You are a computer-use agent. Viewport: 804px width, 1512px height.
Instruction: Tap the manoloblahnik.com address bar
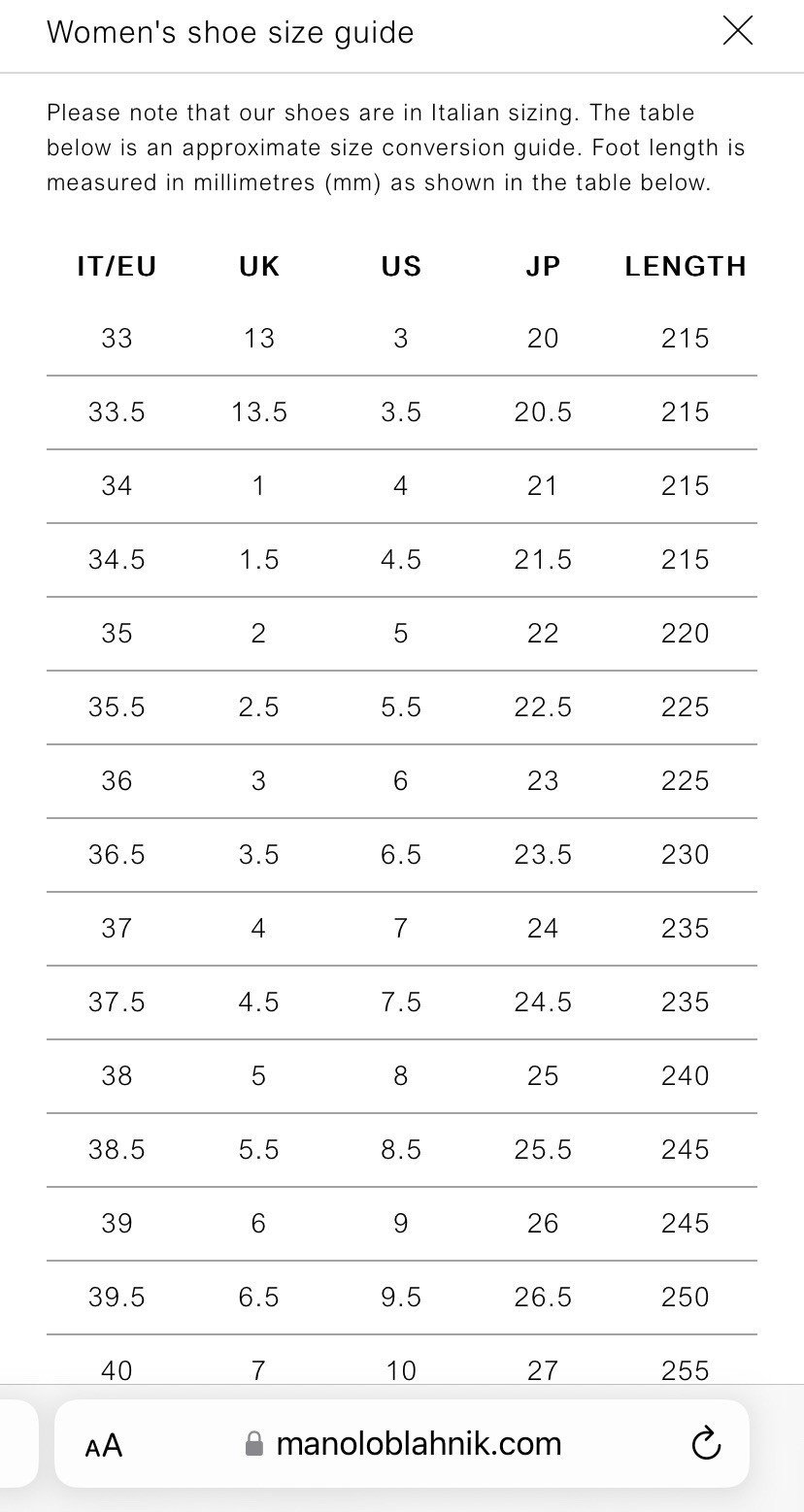(402, 1444)
